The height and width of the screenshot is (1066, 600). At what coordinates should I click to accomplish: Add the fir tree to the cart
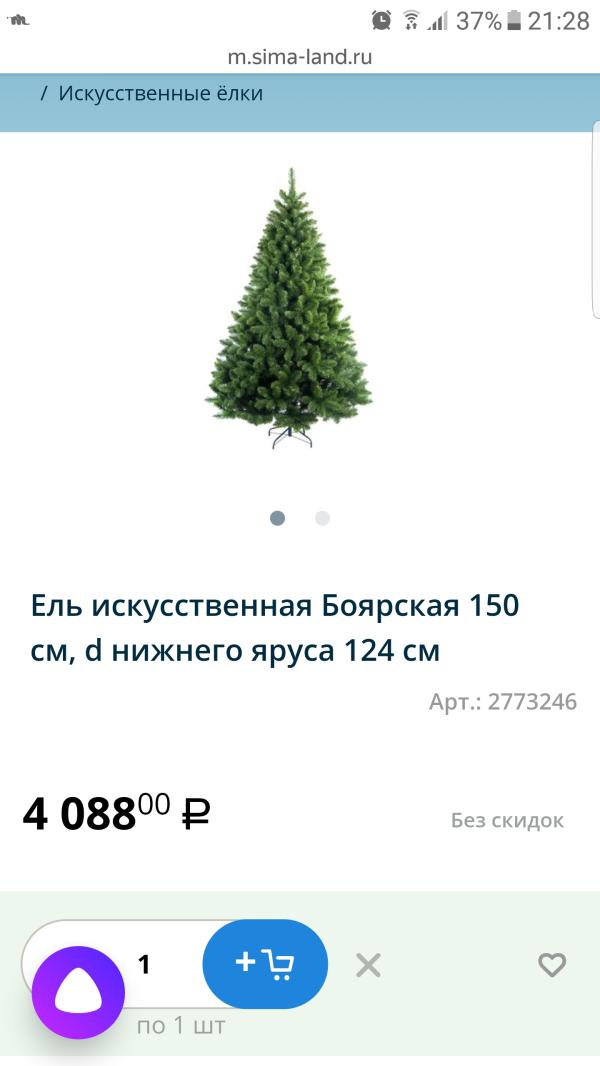tap(265, 963)
